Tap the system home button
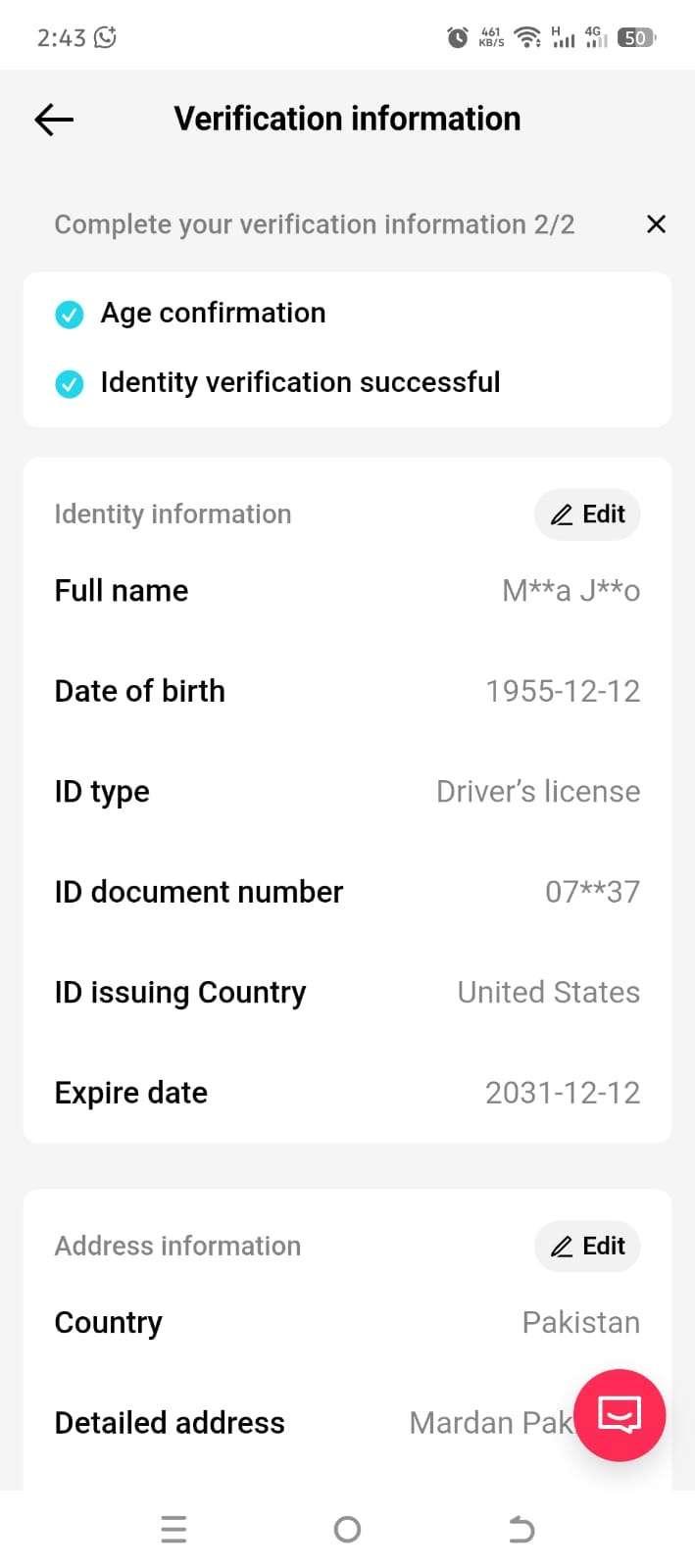The image size is (695, 1568). 347,1529
